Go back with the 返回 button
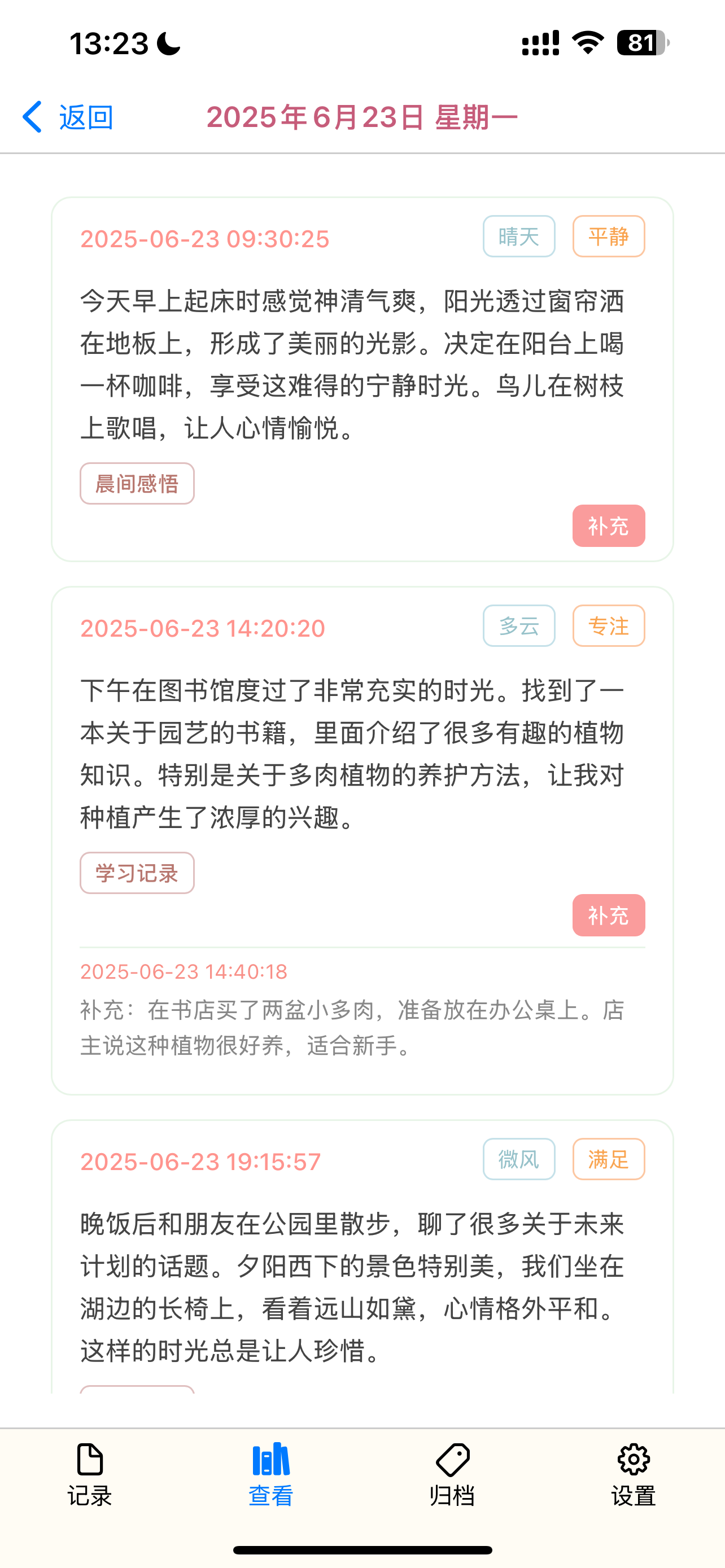The height and width of the screenshot is (1568, 725). 68,117
